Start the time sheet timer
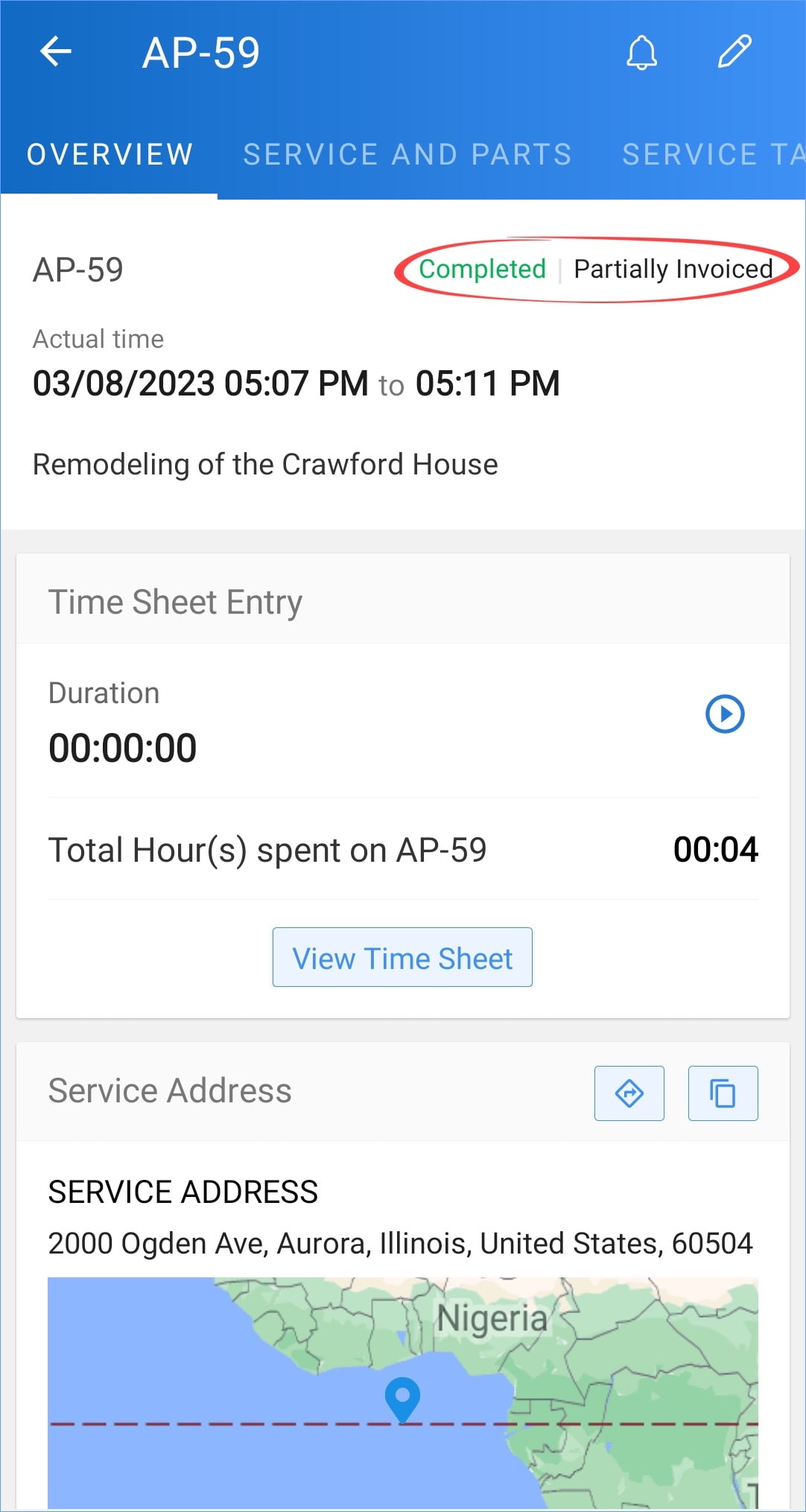806x1512 pixels. click(x=725, y=714)
